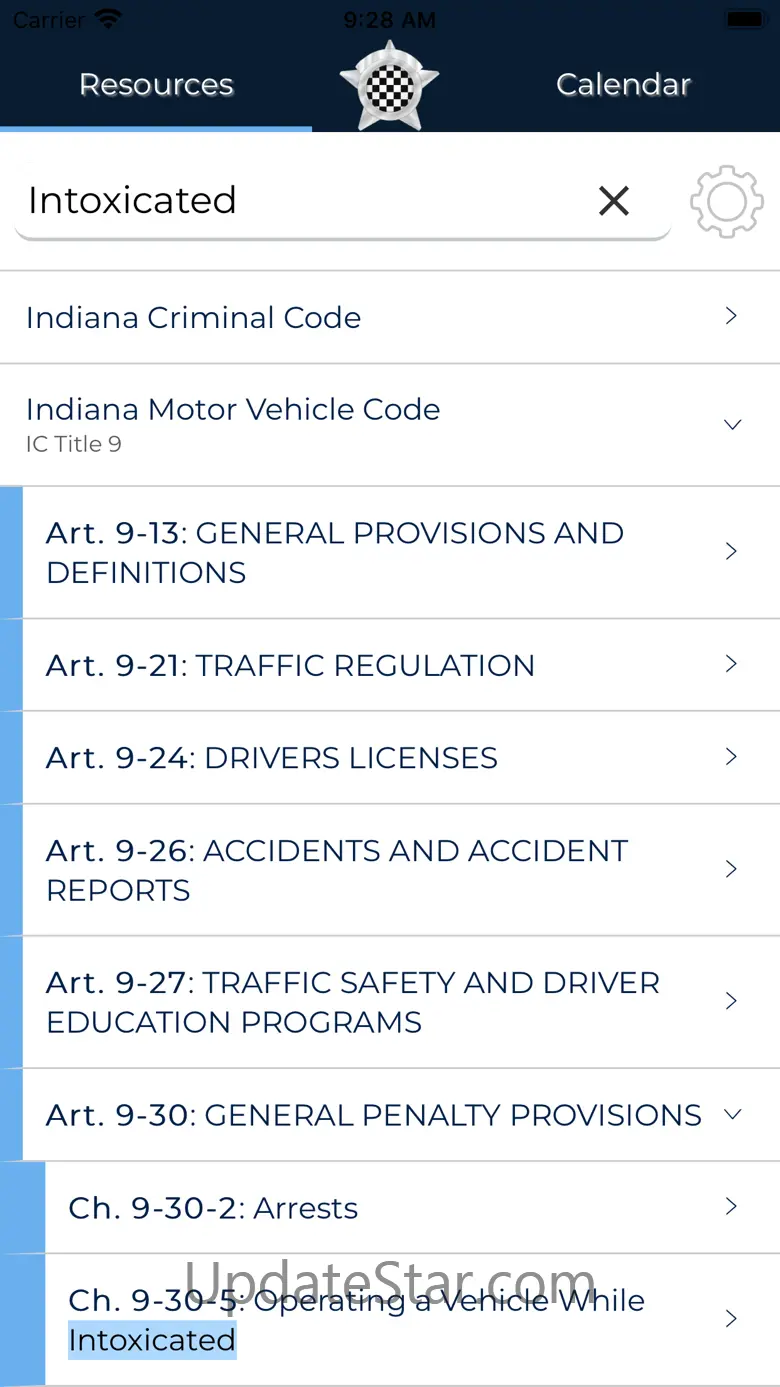Tap the star badge in the header

[389, 86]
